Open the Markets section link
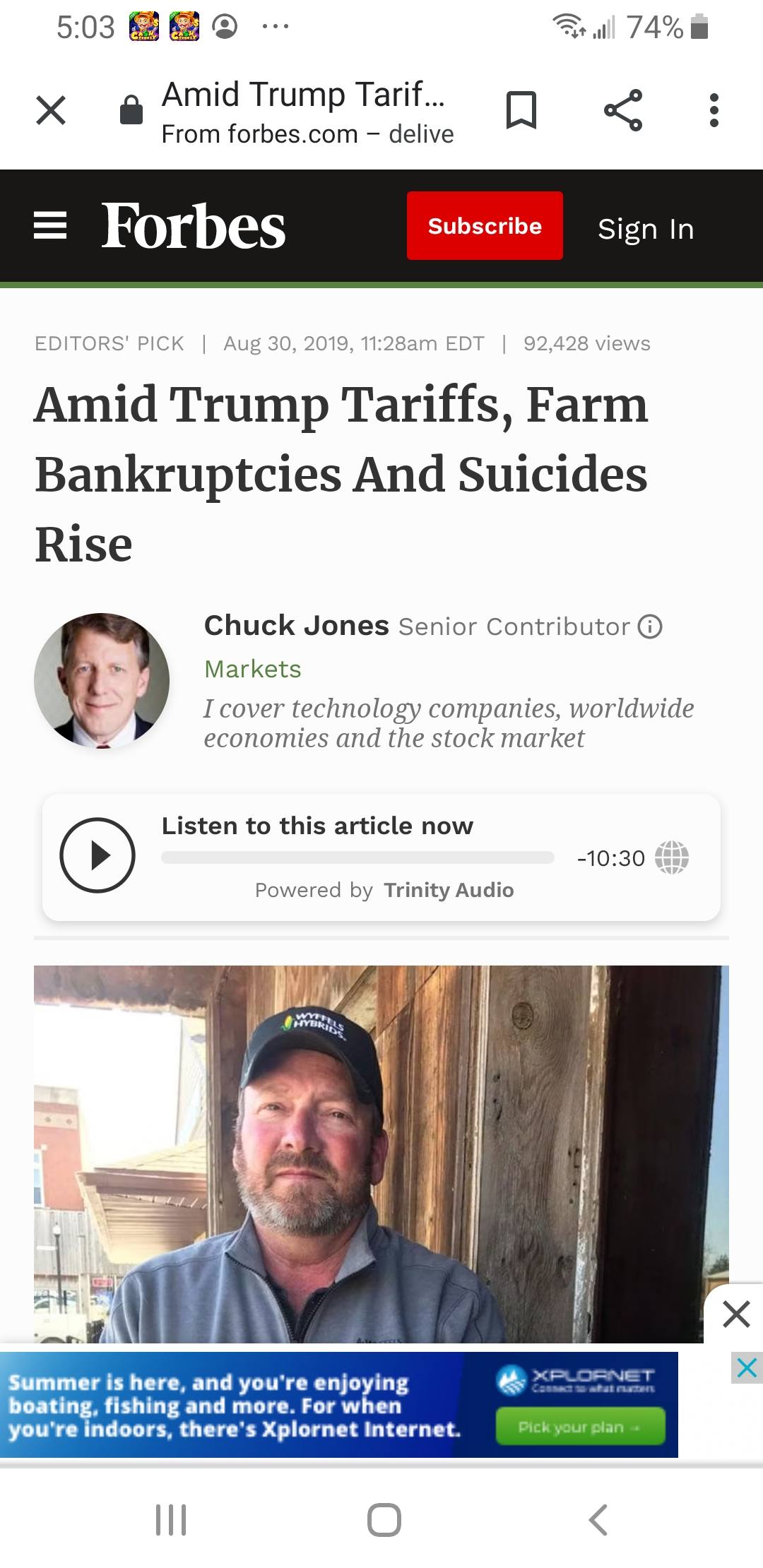 (252, 669)
